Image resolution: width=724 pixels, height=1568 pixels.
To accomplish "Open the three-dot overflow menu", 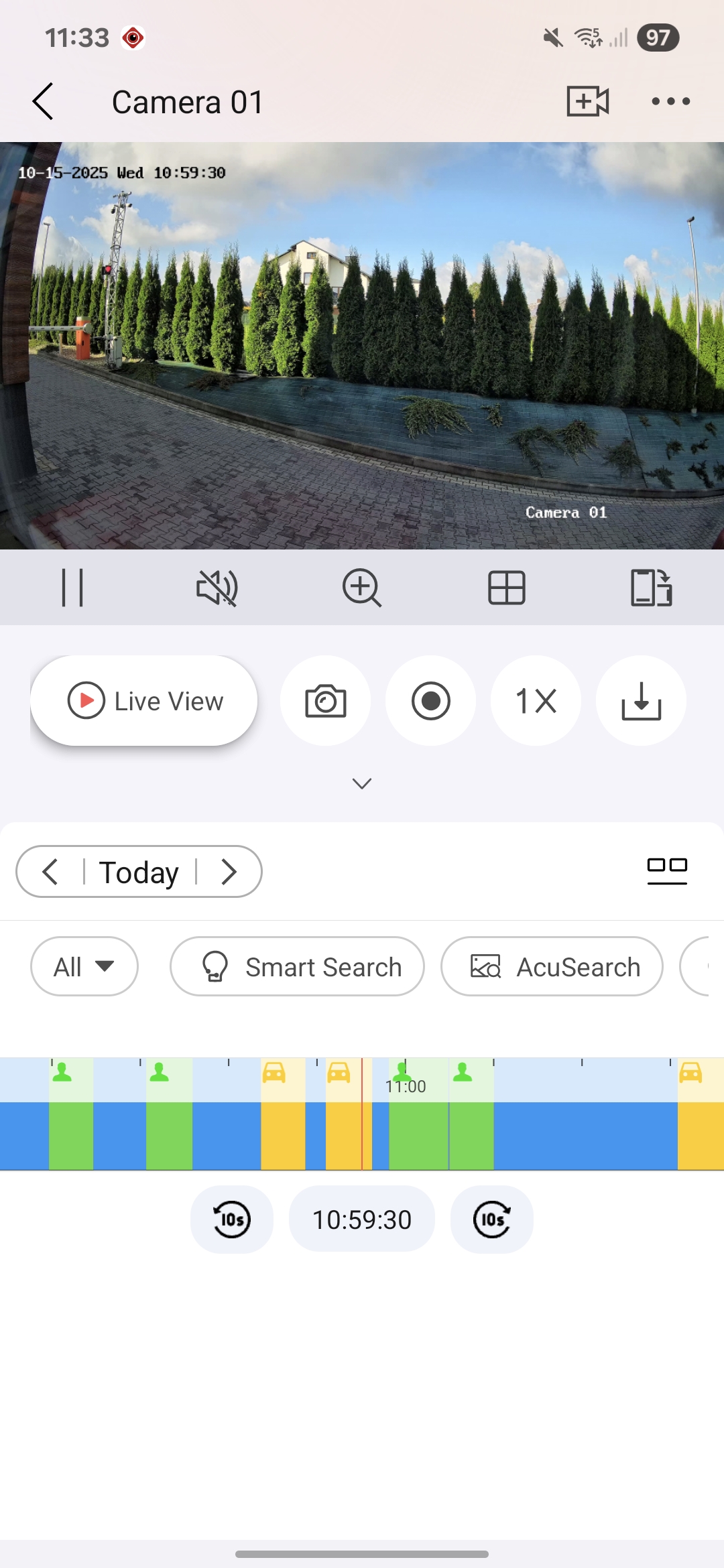I will click(x=670, y=102).
